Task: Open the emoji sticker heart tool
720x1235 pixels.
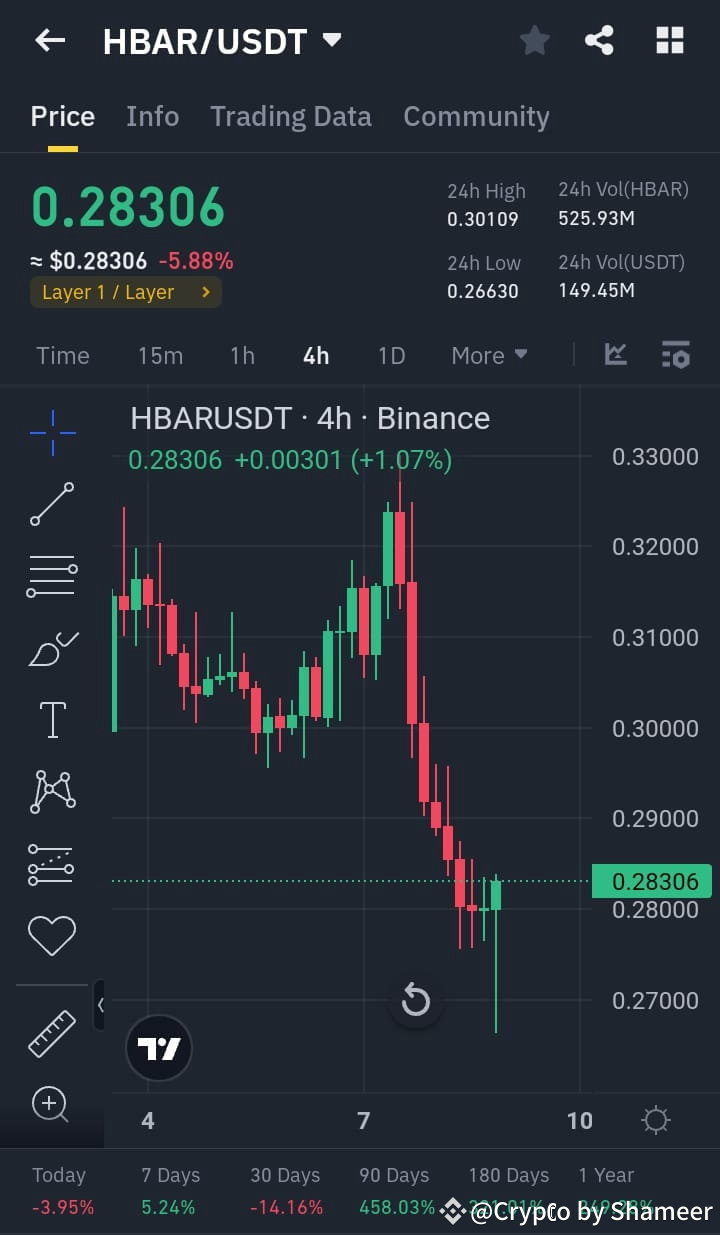Action: 52,935
